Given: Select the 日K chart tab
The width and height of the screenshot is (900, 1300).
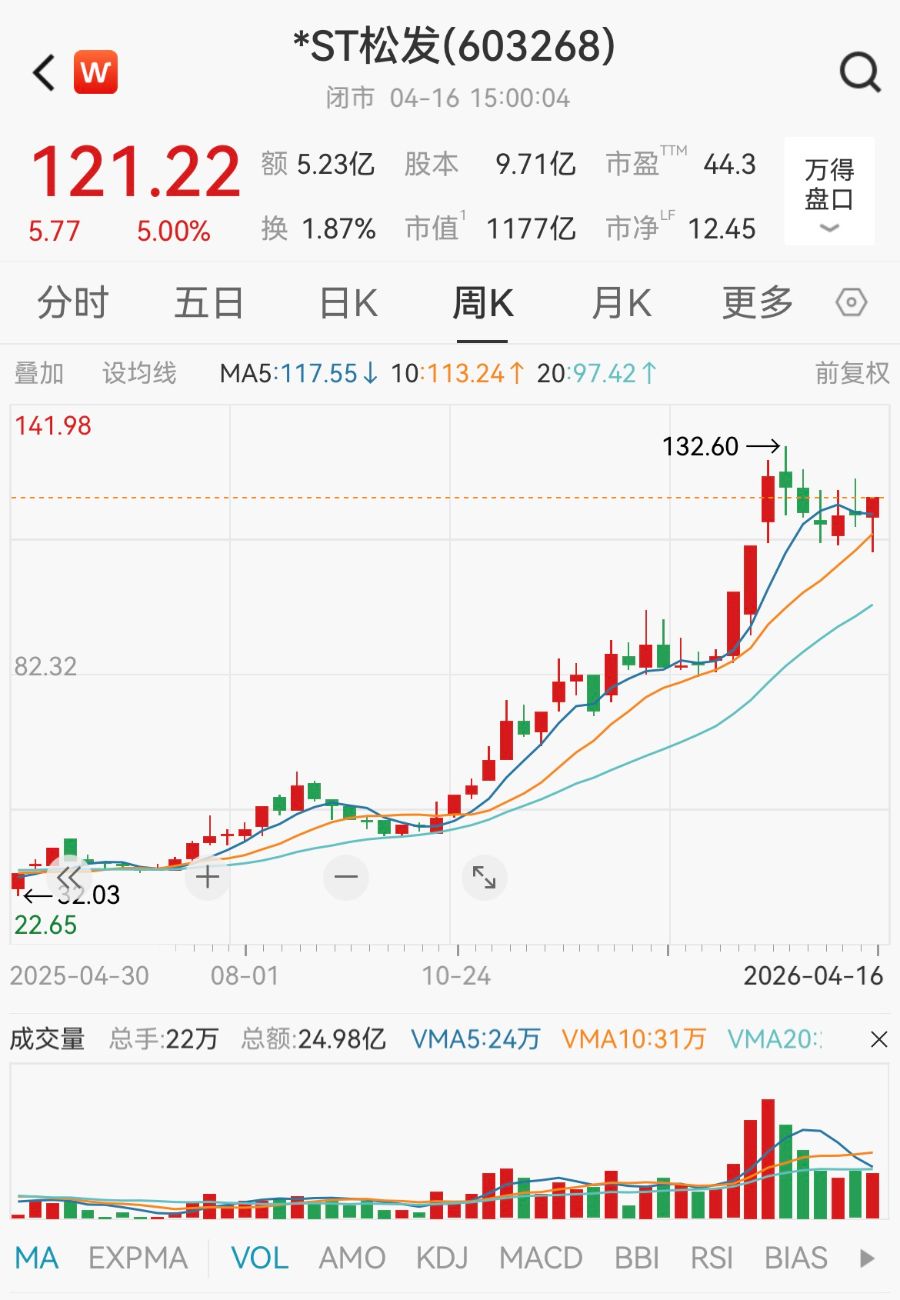Looking at the screenshot, I should coord(347,303).
